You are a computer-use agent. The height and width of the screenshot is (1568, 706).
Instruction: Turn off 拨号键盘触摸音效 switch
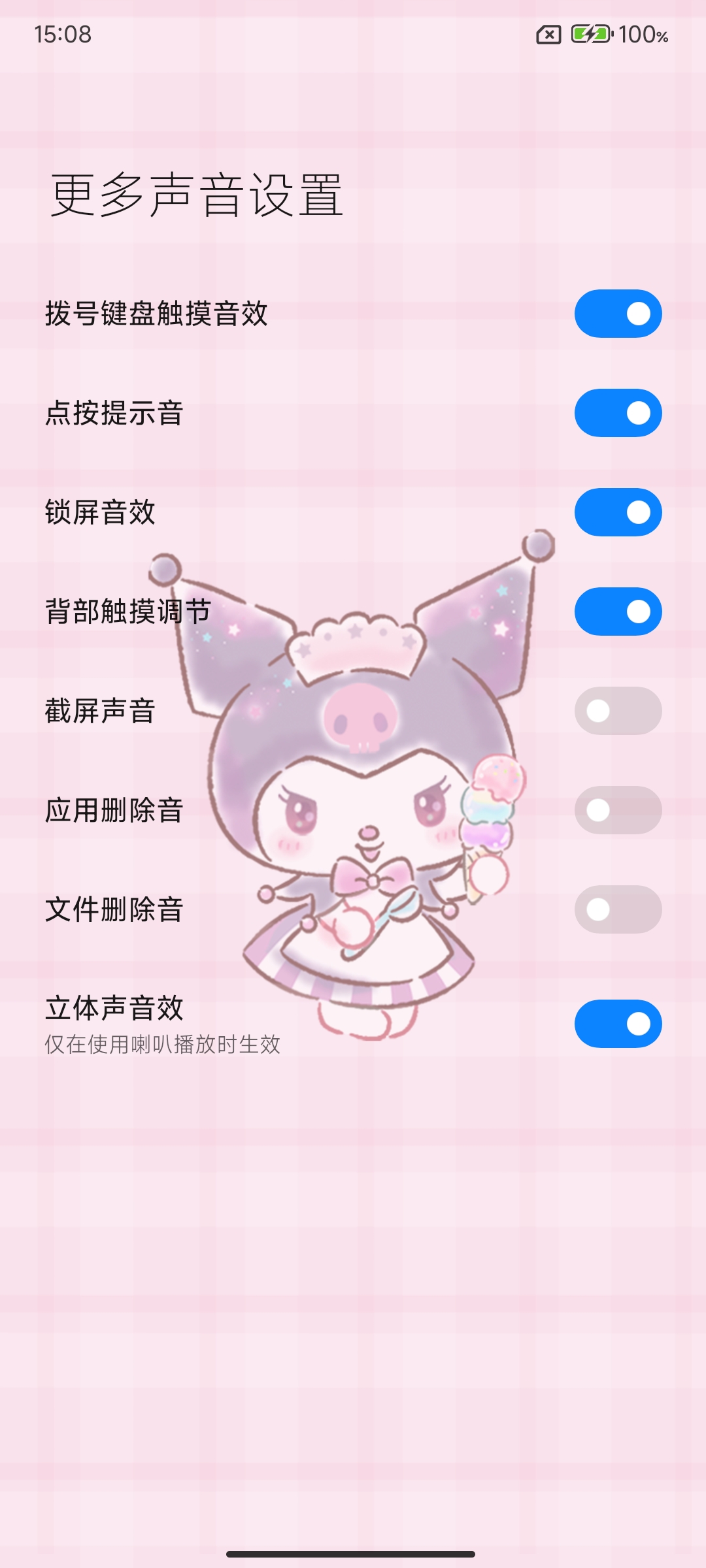(x=618, y=314)
